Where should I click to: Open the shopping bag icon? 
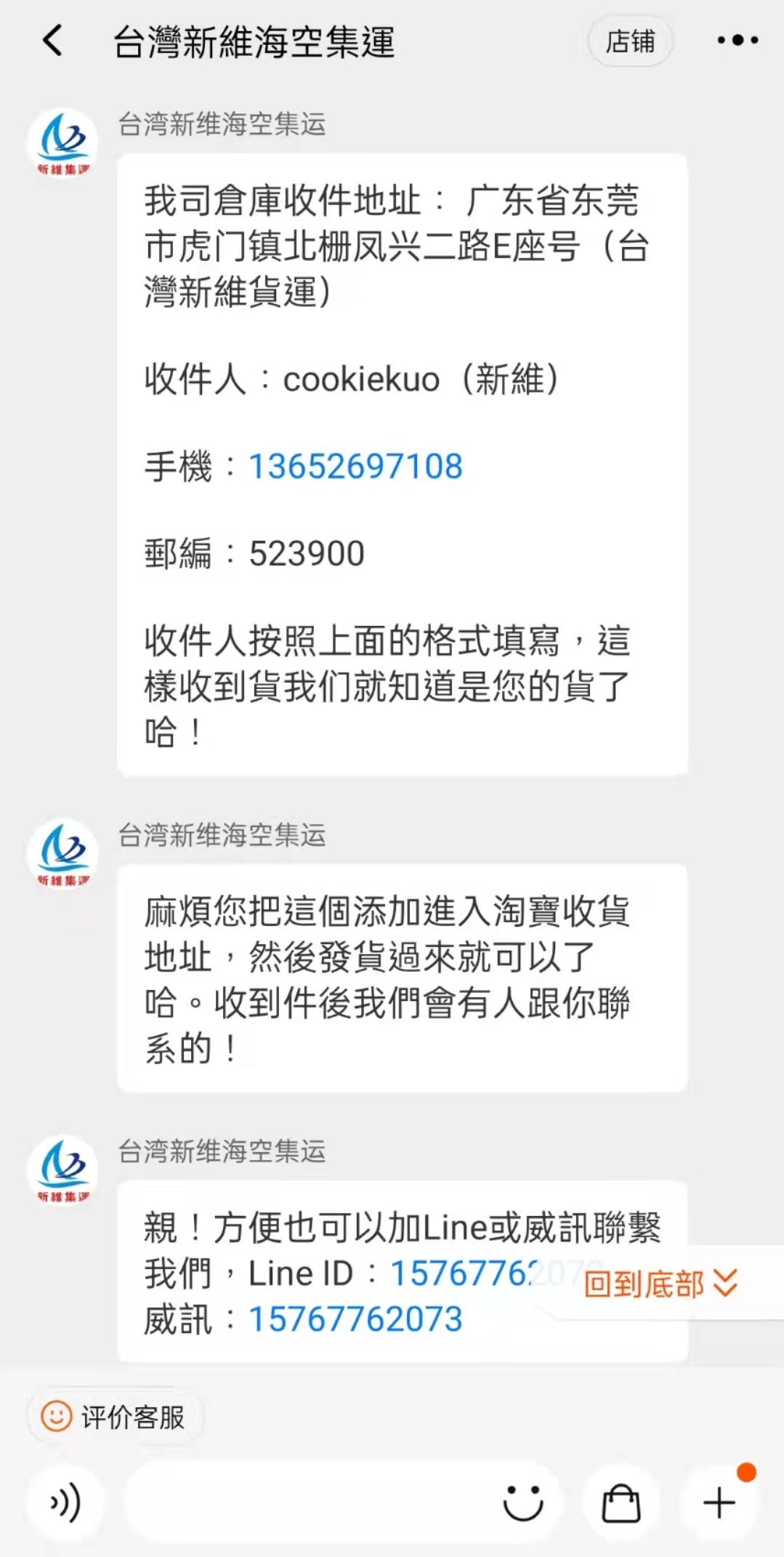621,1502
